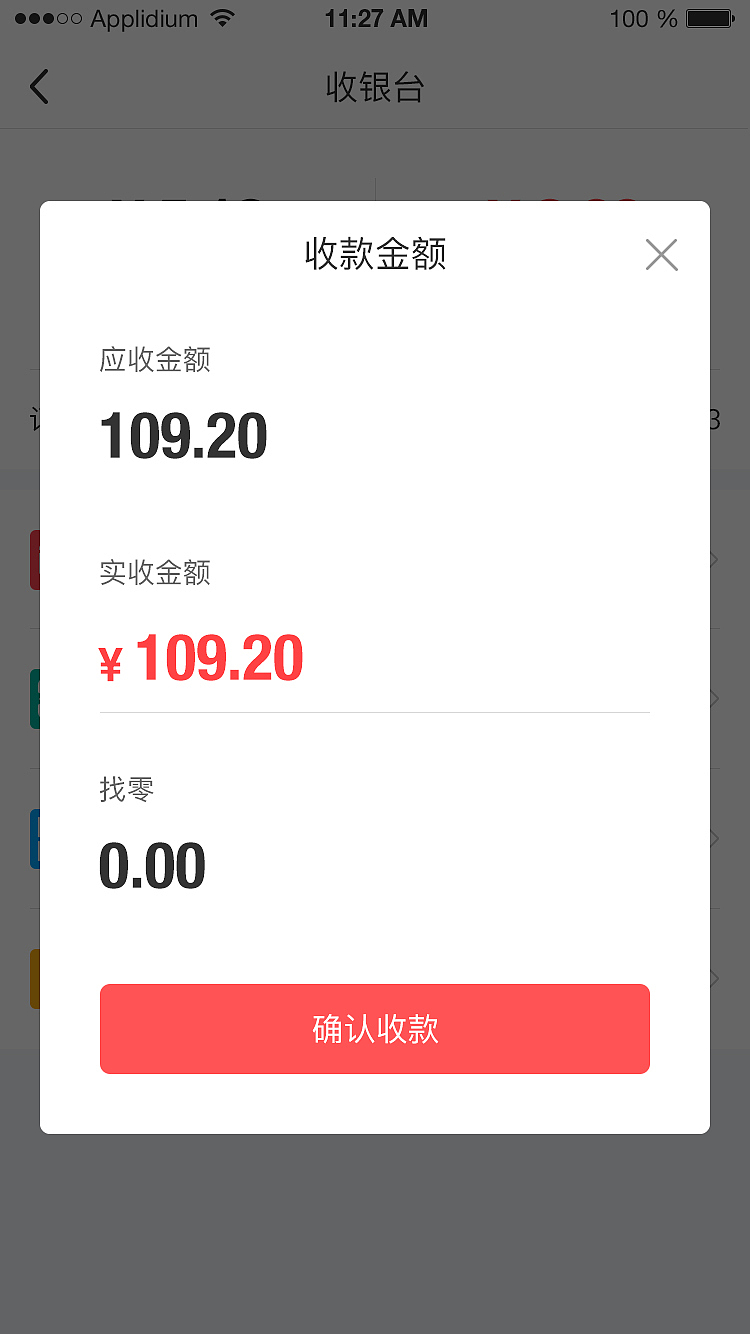Expand the top payment row chevron
The image size is (750, 1334).
click(714, 560)
